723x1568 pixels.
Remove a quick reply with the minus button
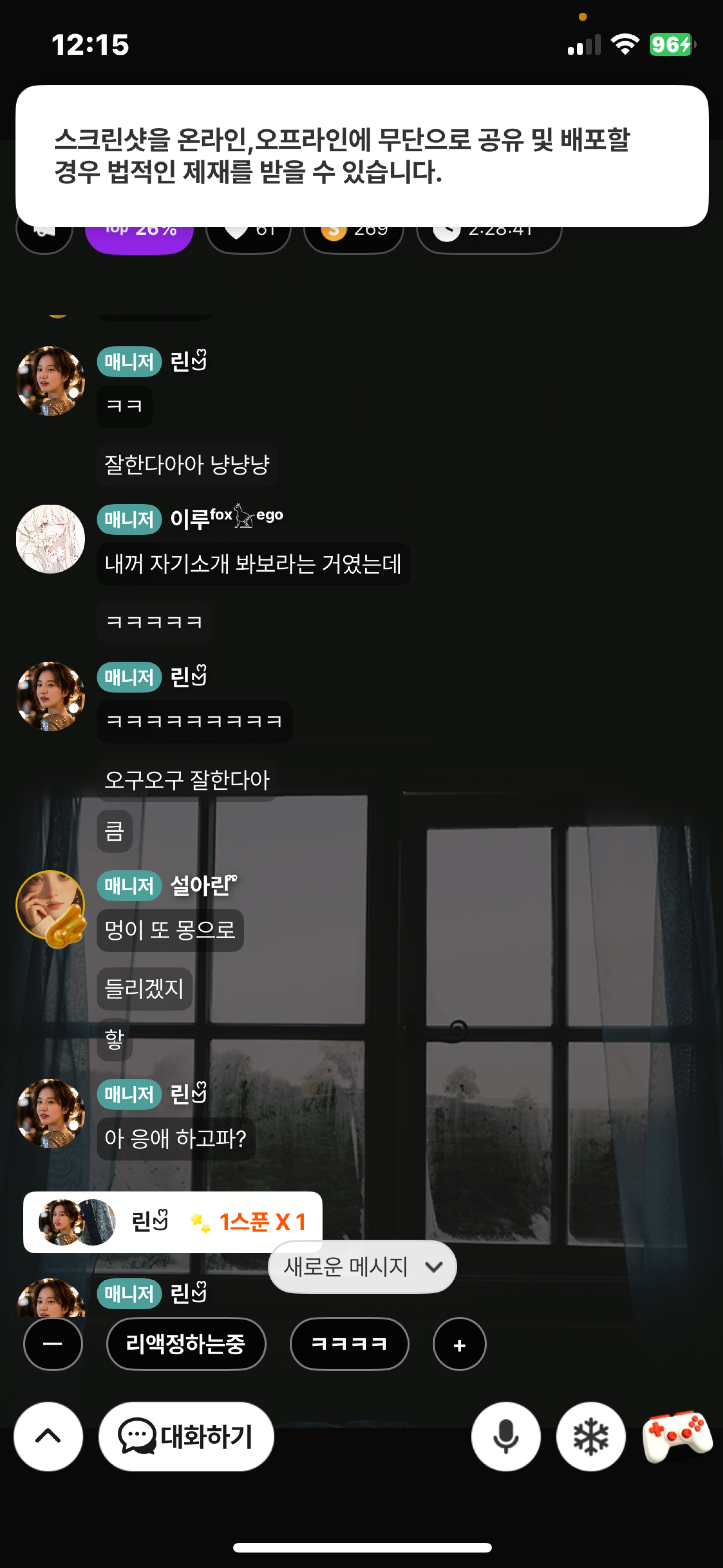click(x=53, y=1344)
